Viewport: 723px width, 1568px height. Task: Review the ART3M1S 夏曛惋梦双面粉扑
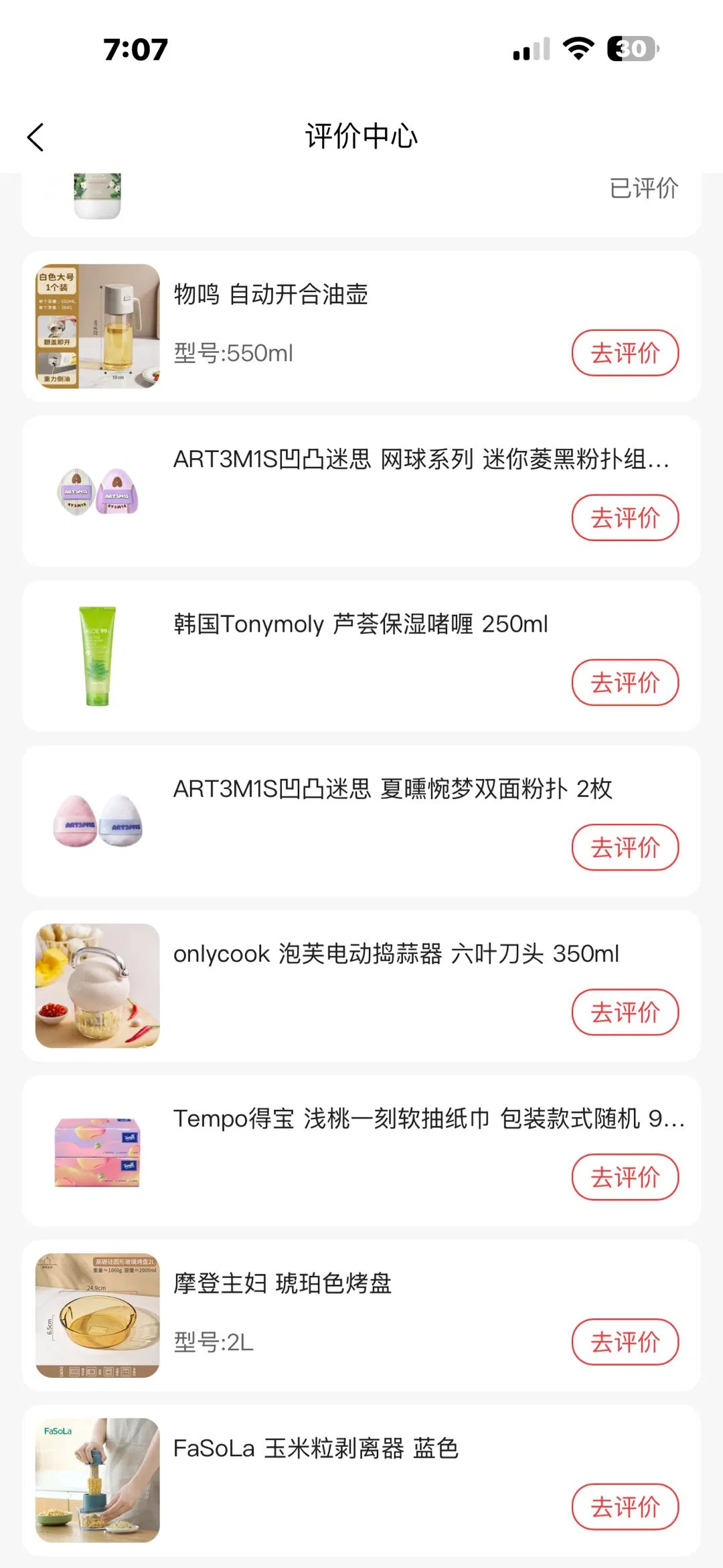(625, 847)
